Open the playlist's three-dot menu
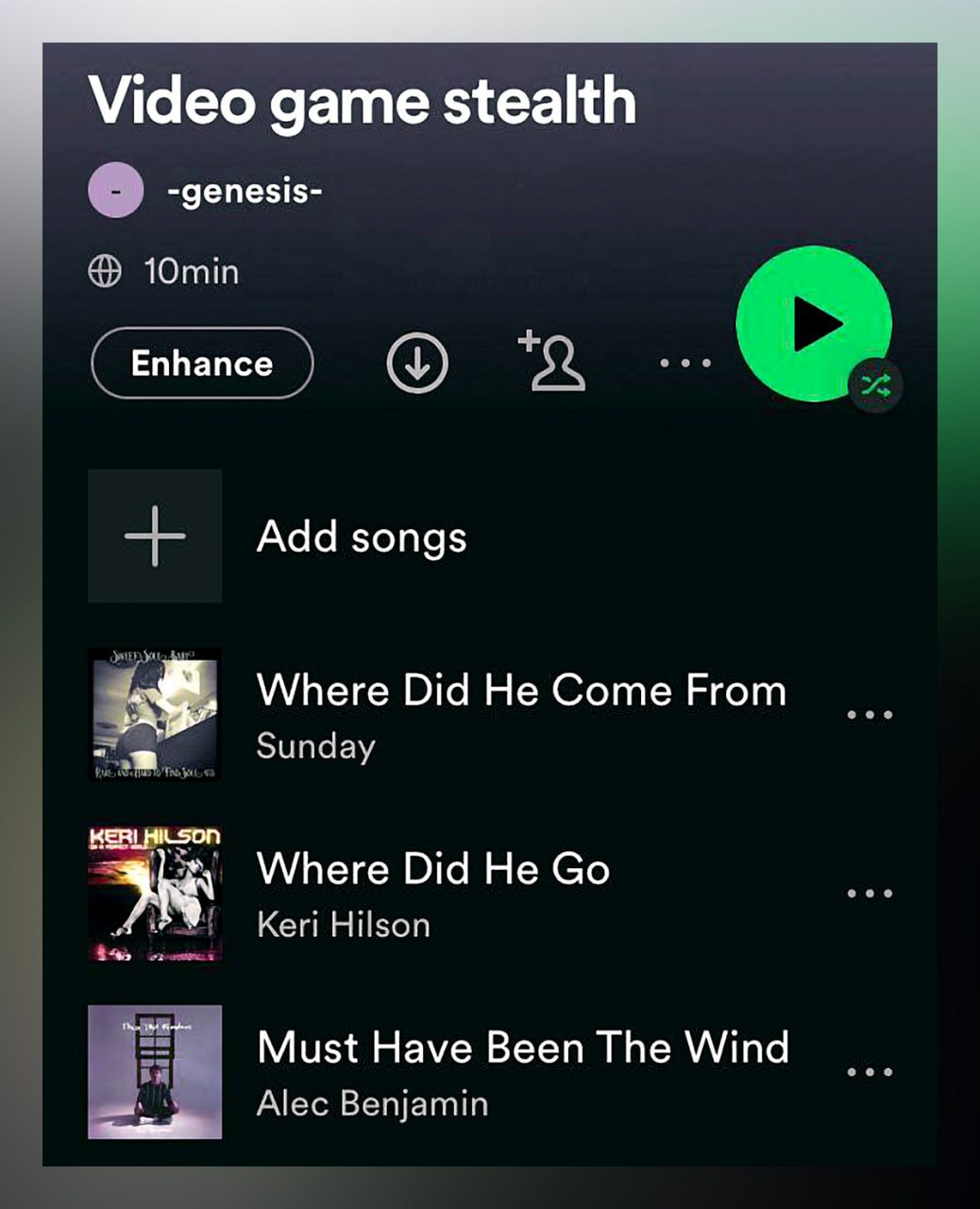The width and height of the screenshot is (980, 1209). point(685,364)
